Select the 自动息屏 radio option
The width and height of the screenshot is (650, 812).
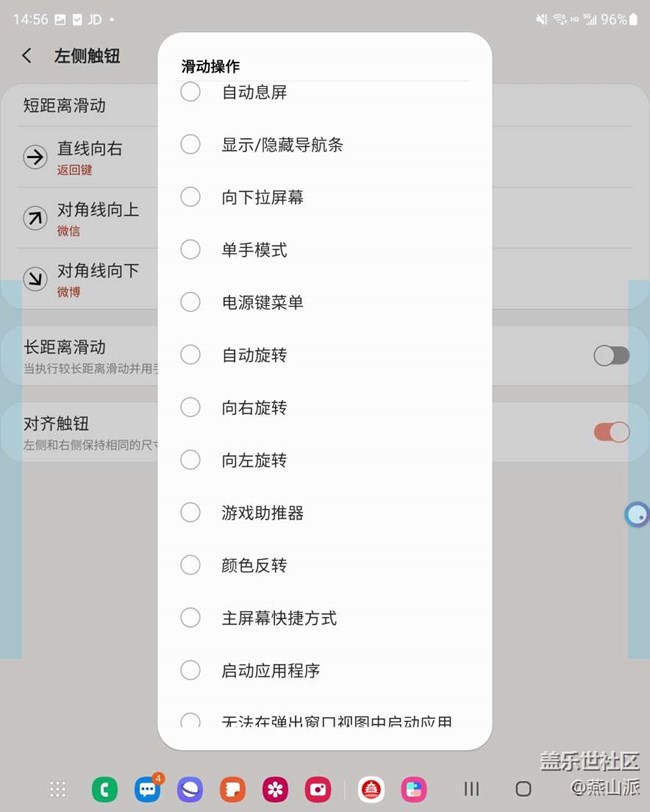click(x=190, y=92)
